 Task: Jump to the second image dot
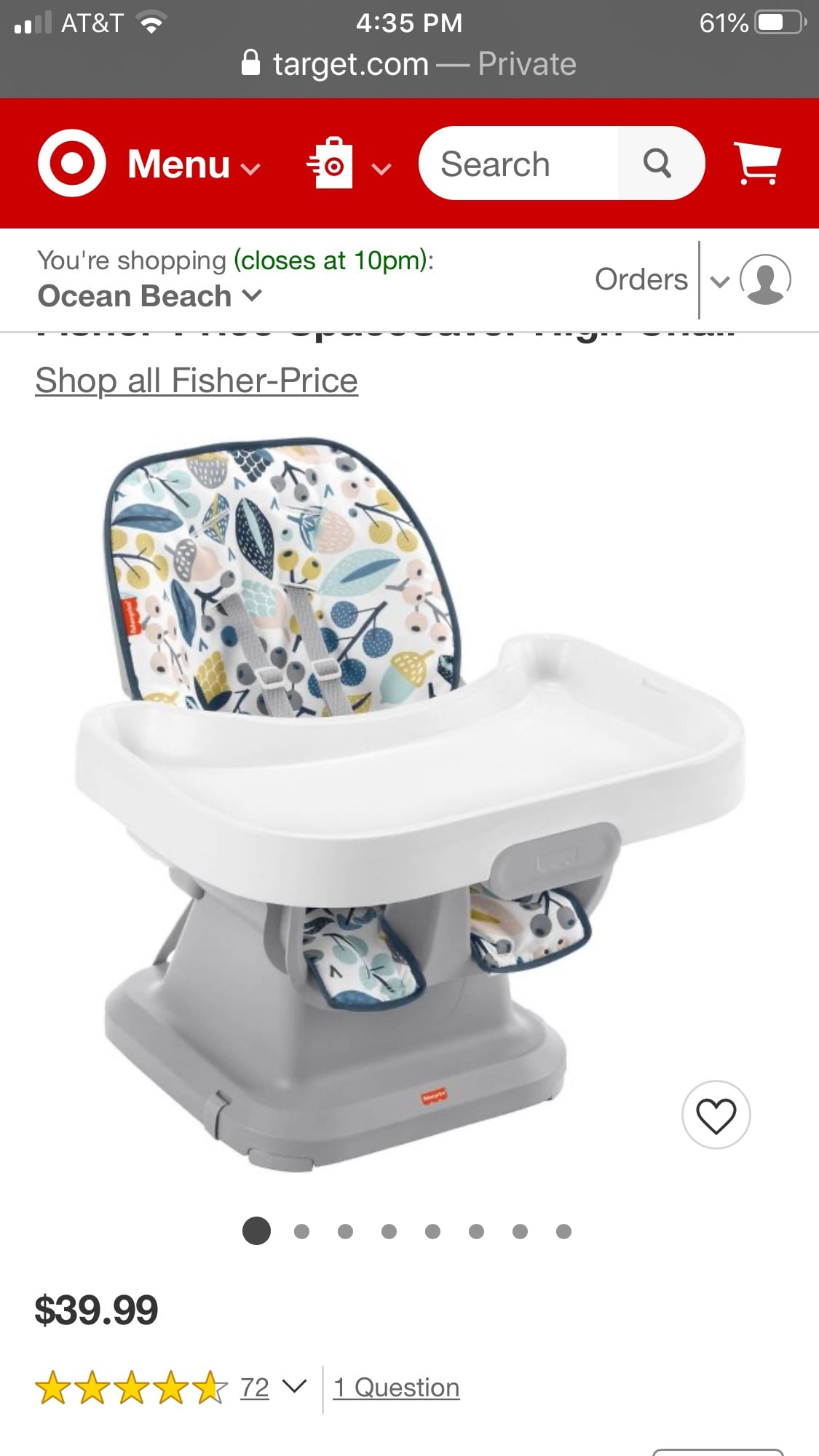(x=301, y=1231)
